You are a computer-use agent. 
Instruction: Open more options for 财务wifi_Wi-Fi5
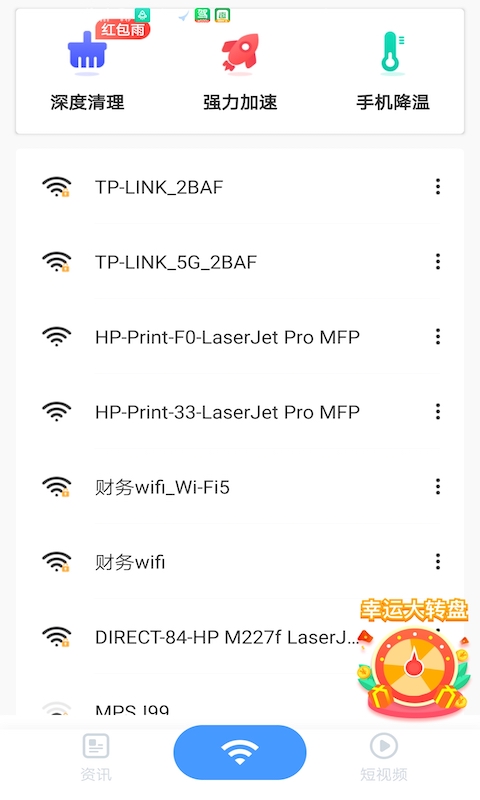438,487
